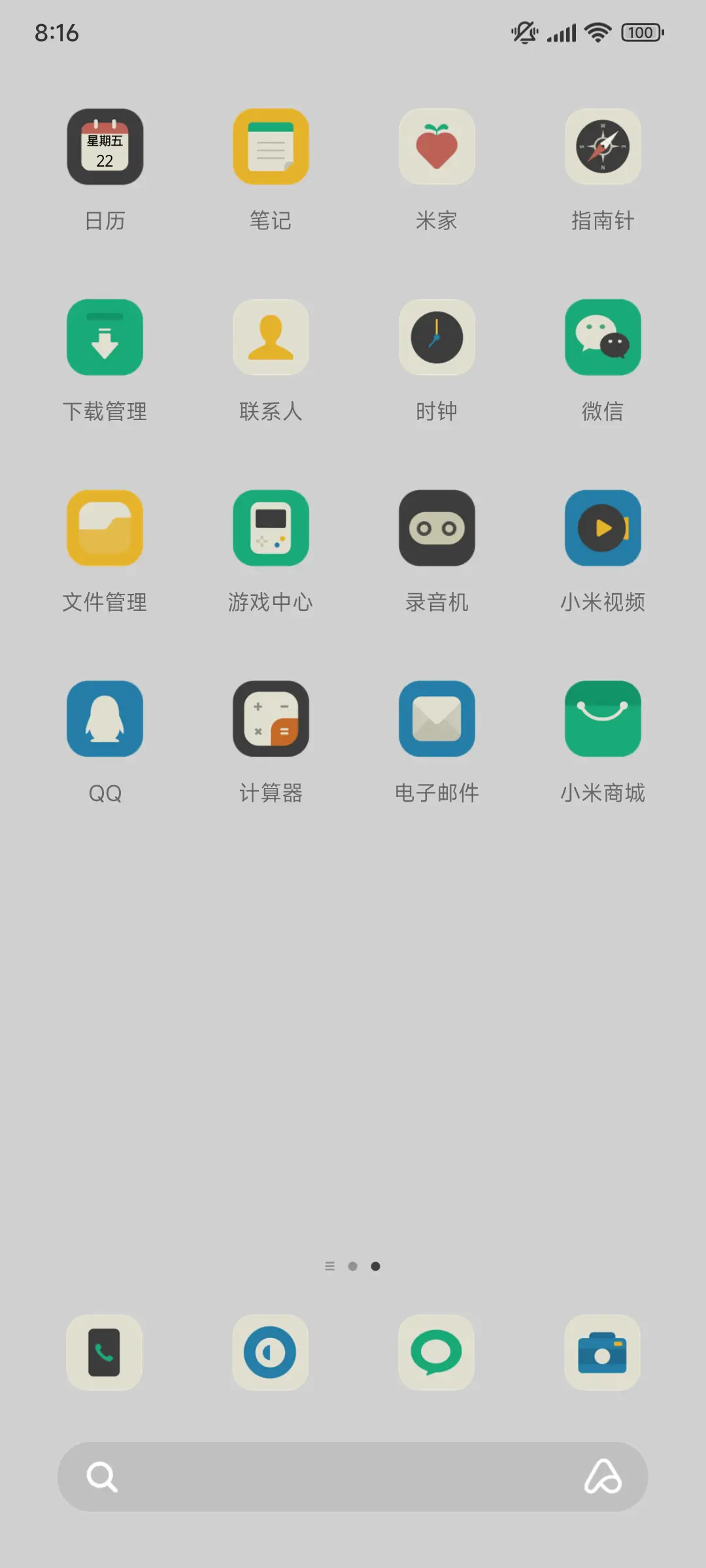Launch the 计算器 (Calculator)
This screenshot has width=706, height=1568.
pos(271,718)
